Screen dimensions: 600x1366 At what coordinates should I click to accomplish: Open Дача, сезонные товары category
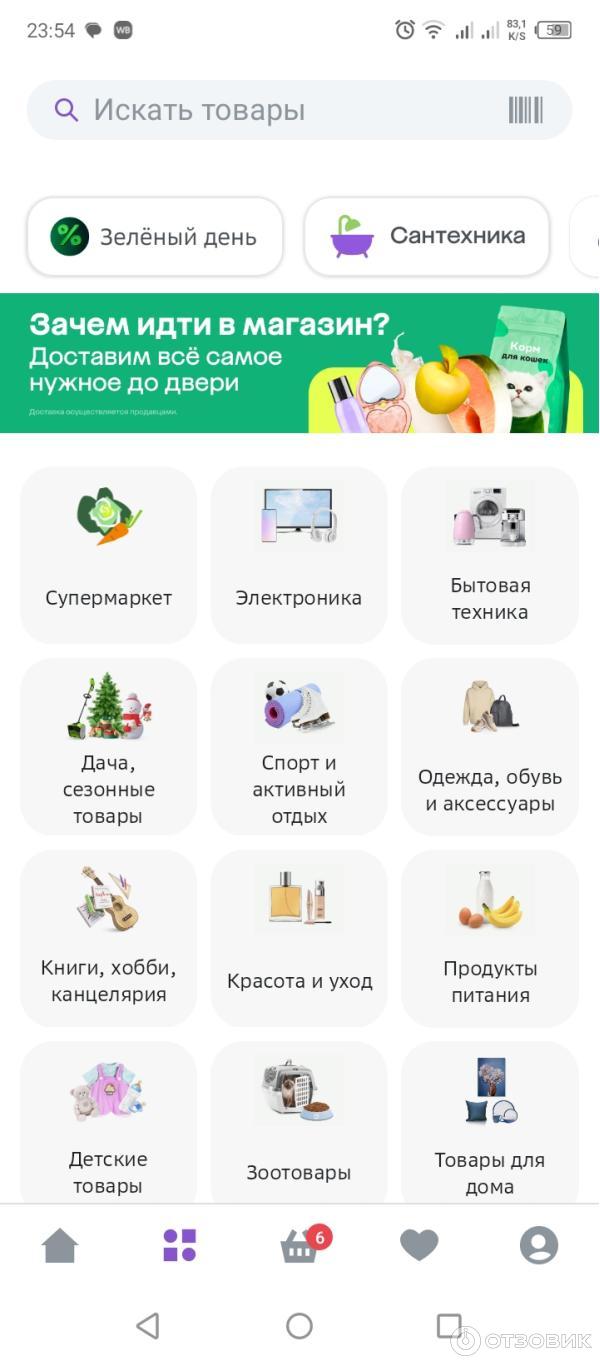[x=108, y=747]
